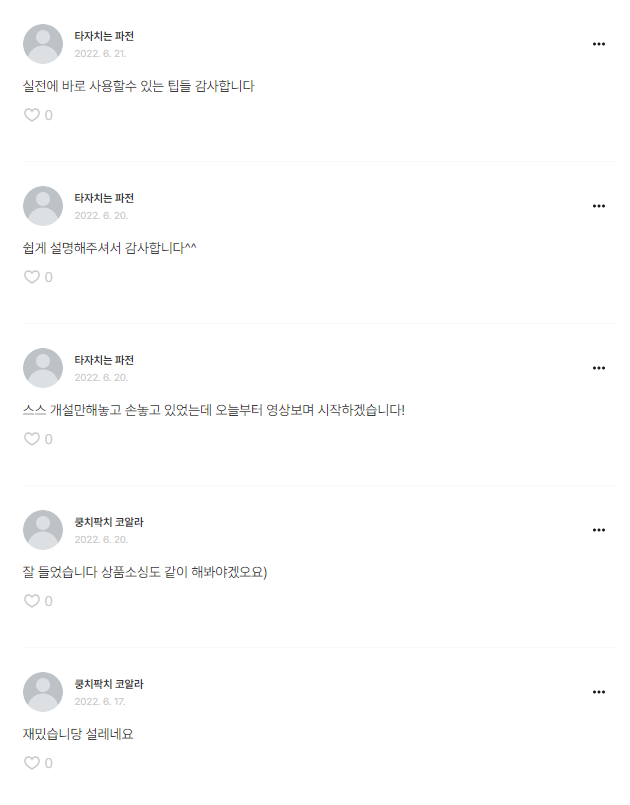
Task: Open overflow menu for '재밌습니당 설레네요' comment
Action: click(x=599, y=692)
